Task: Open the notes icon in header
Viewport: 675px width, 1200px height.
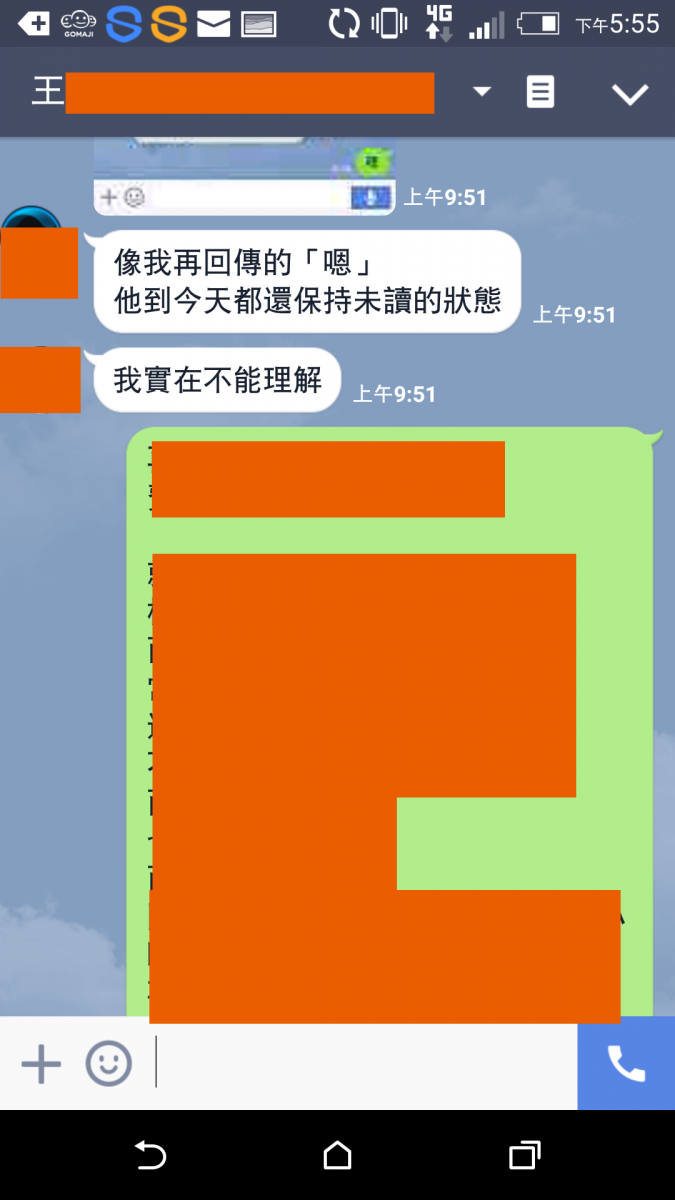Action: coord(540,93)
